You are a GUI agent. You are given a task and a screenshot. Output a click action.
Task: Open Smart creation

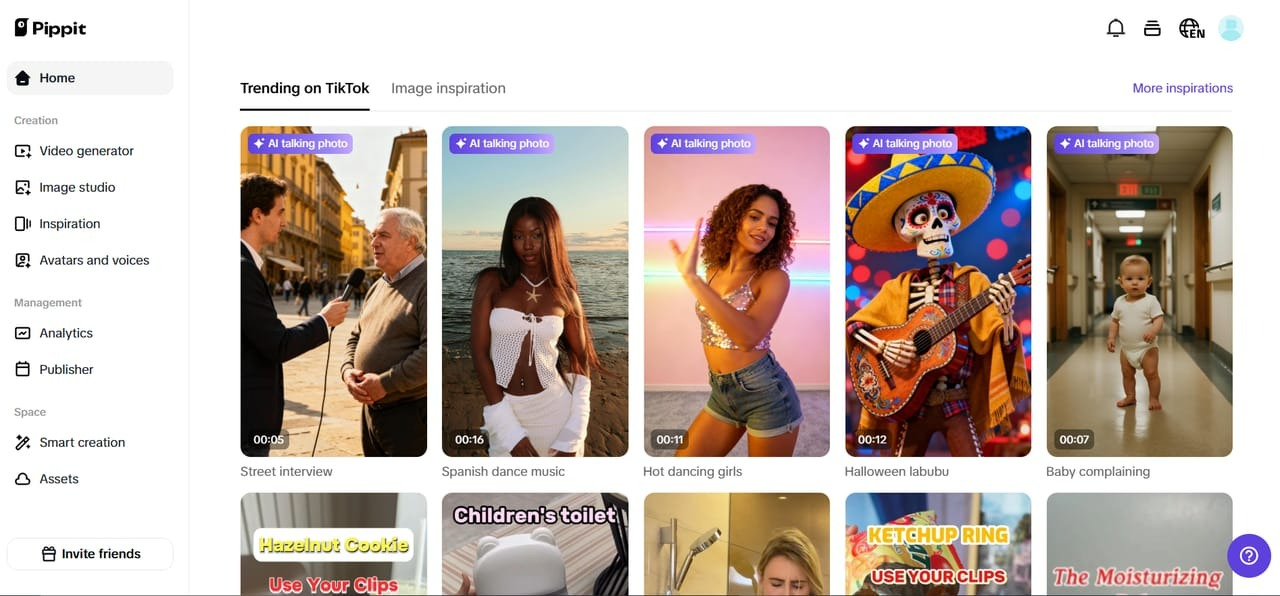(82, 442)
